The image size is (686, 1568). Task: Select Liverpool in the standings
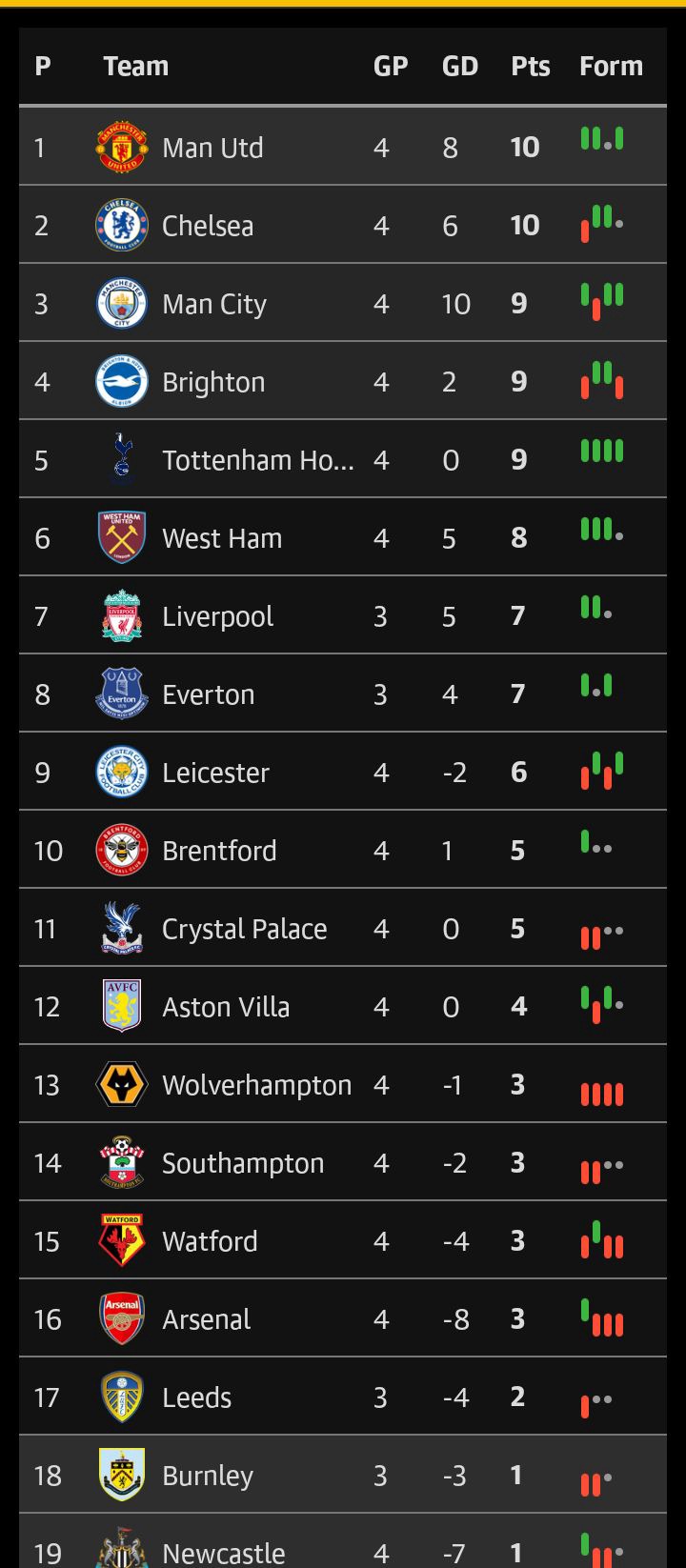pos(343,615)
